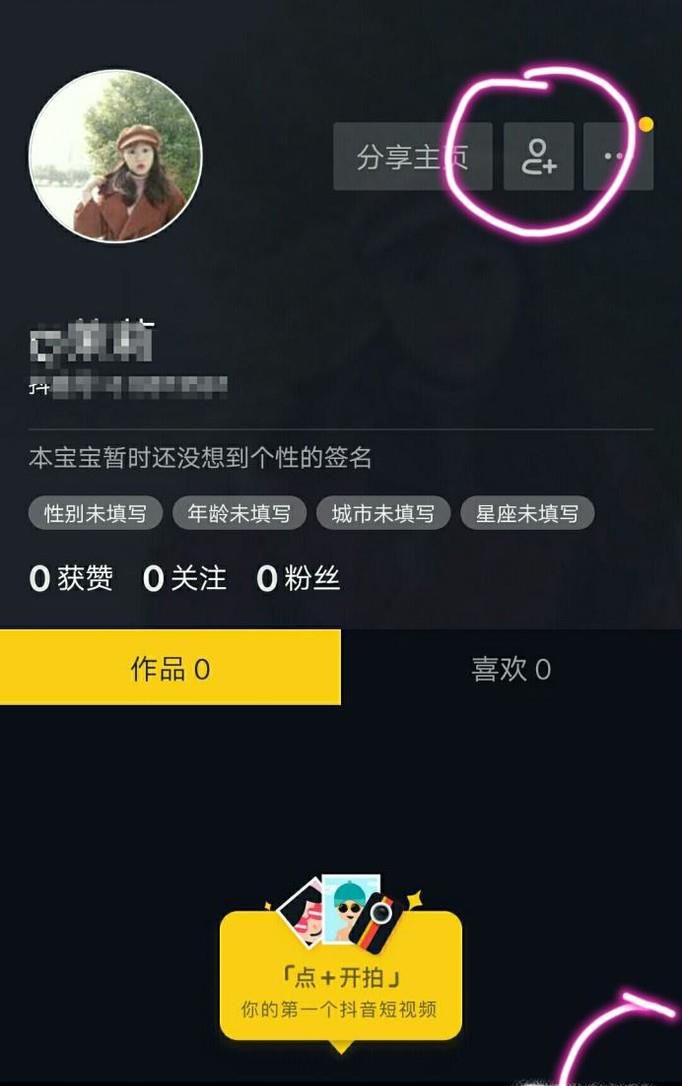The image size is (682, 1086).
Task: Open the add friends icon
Action: point(539,157)
